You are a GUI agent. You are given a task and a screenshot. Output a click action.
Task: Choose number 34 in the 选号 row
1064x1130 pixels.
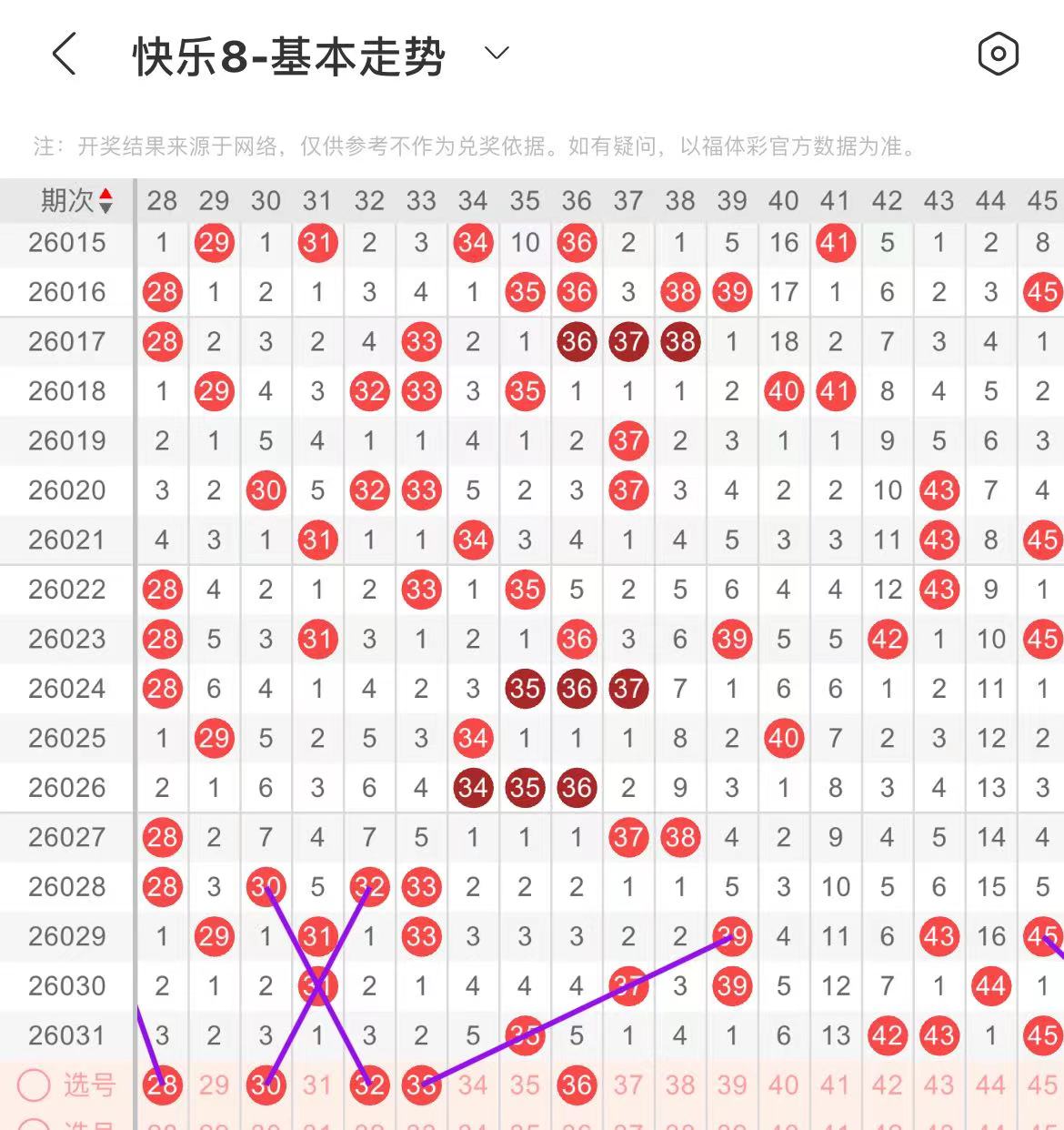pyautogui.click(x=473, y=1085)
